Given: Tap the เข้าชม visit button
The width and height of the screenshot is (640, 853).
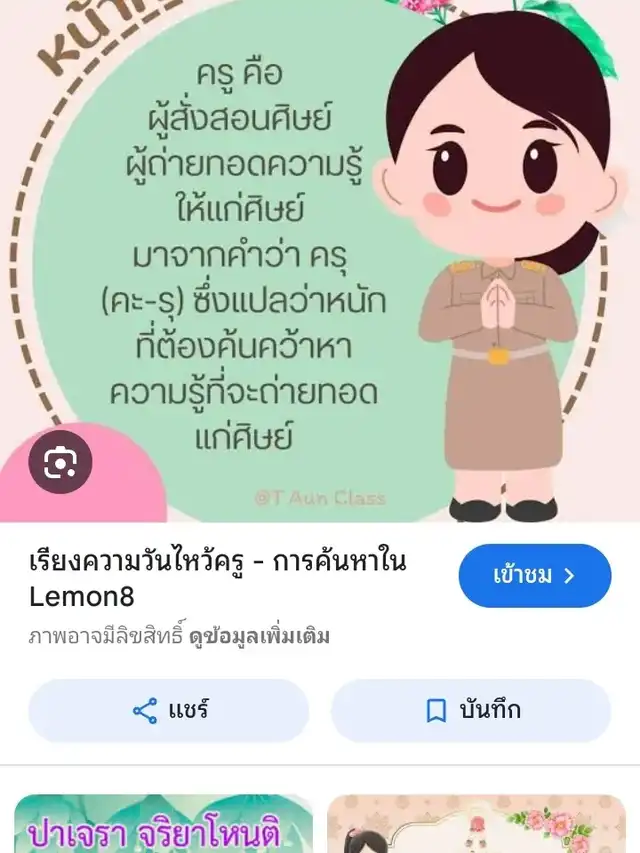Looking at the screenshot, I should pyautogui.click(x=534, y=576).
